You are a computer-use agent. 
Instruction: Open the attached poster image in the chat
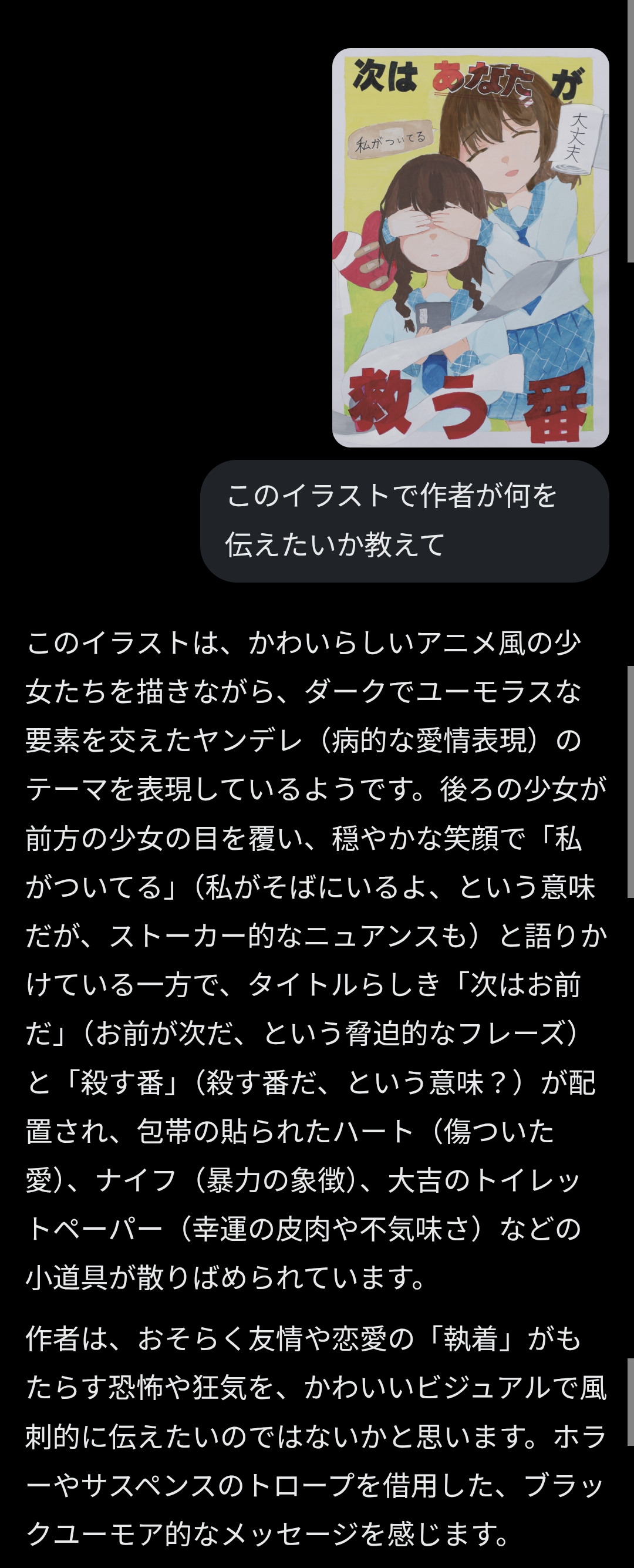tap(470, 247)
